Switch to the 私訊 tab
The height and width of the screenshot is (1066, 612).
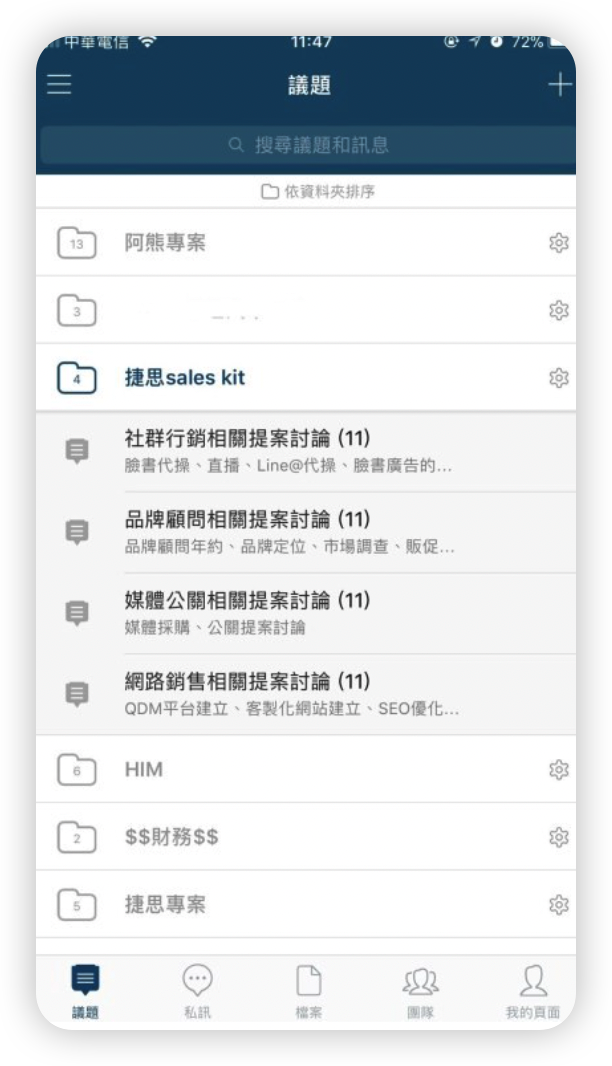(x=197, y=990)
